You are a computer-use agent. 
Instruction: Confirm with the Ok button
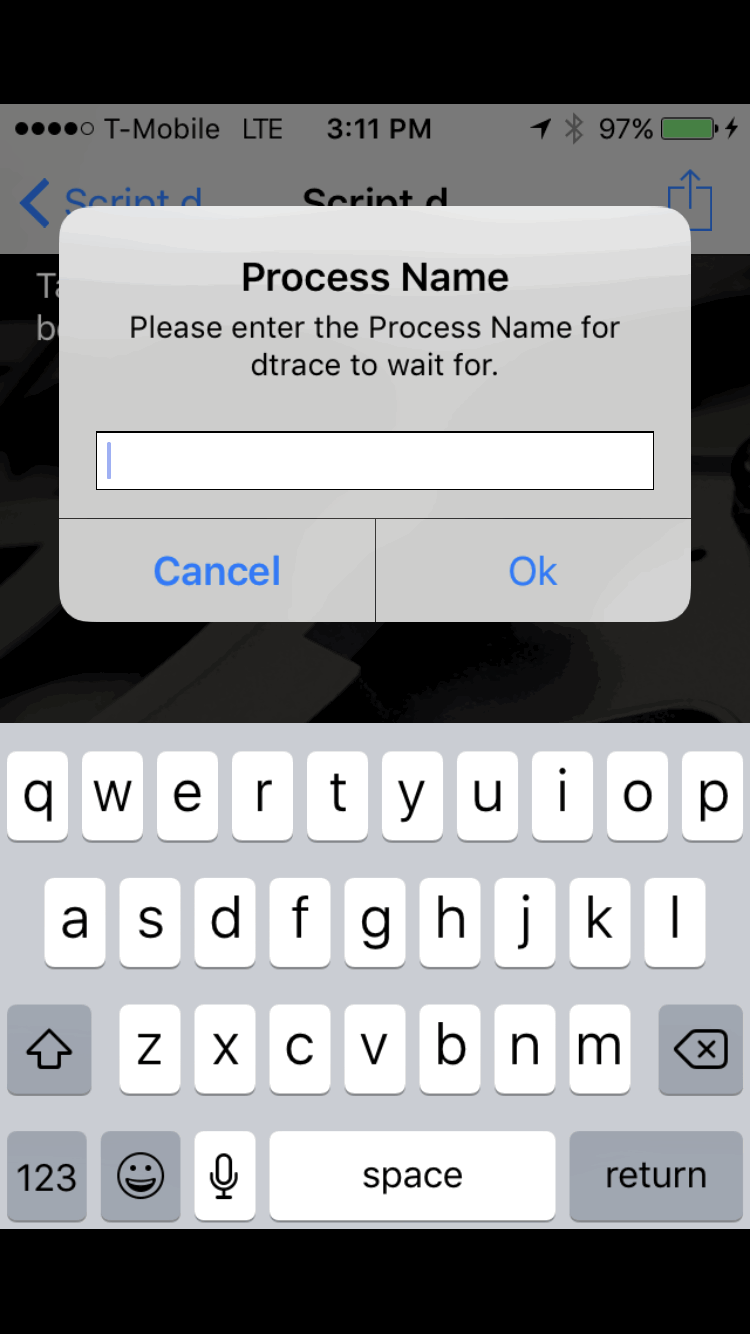[533, 571]
